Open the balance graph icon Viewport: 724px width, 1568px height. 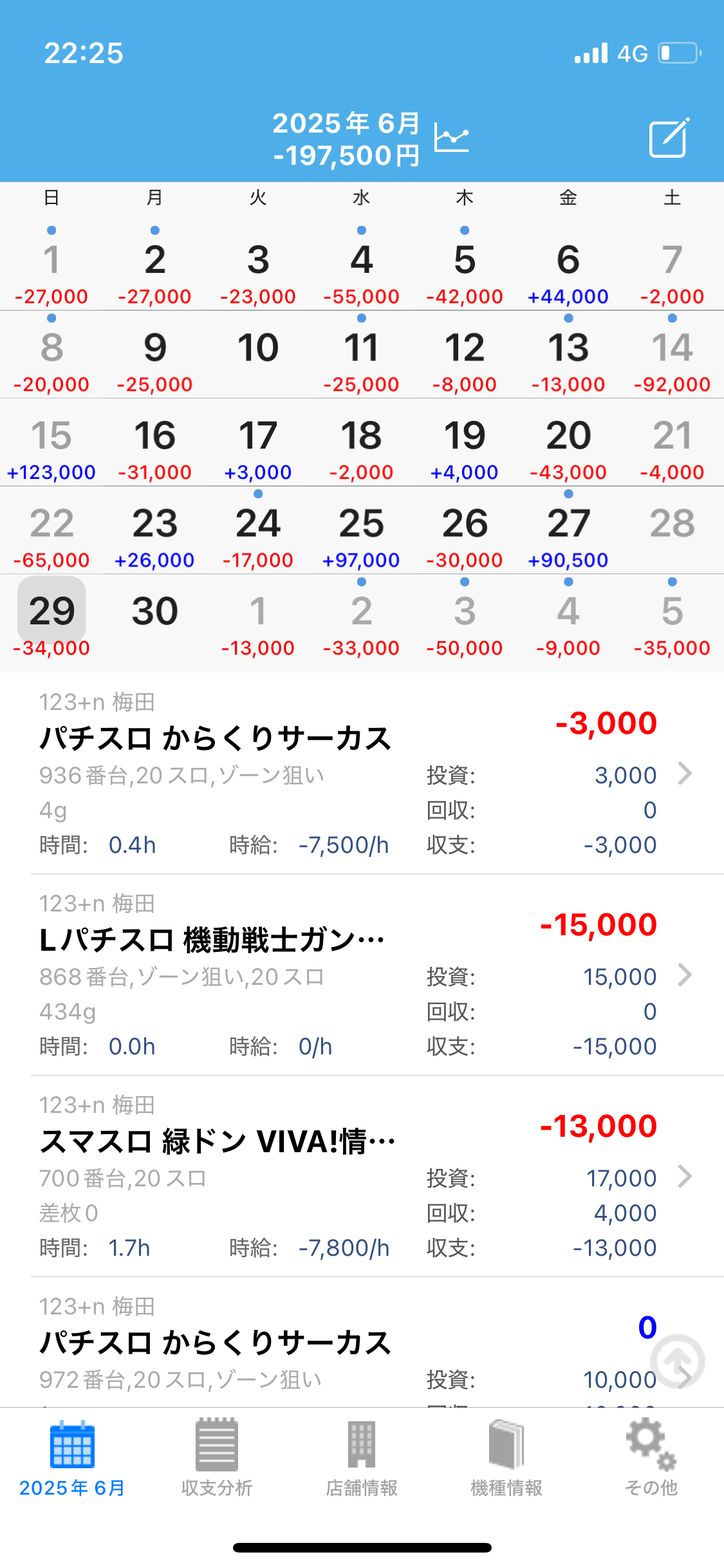click(452, 137)
